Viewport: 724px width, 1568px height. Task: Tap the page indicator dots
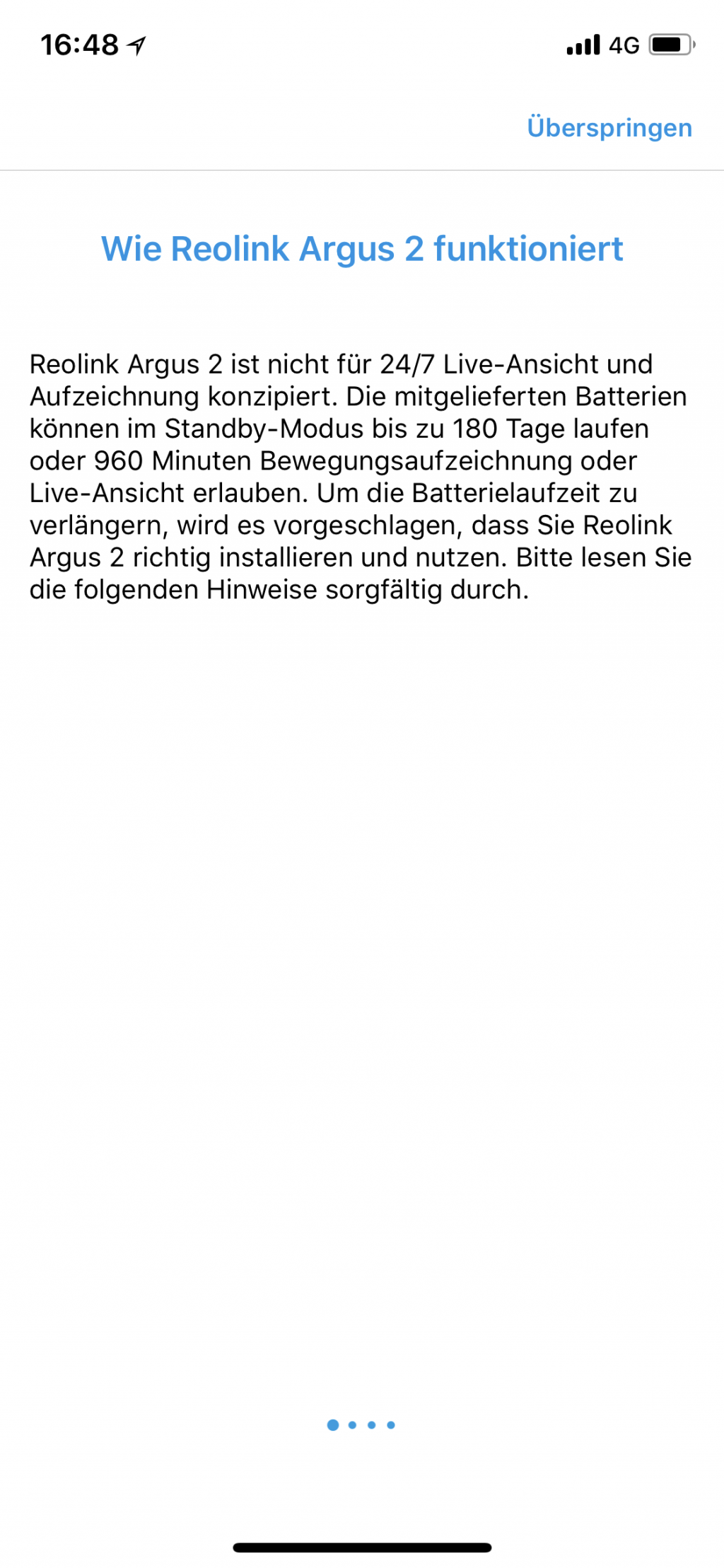[x=361, y=1424]
